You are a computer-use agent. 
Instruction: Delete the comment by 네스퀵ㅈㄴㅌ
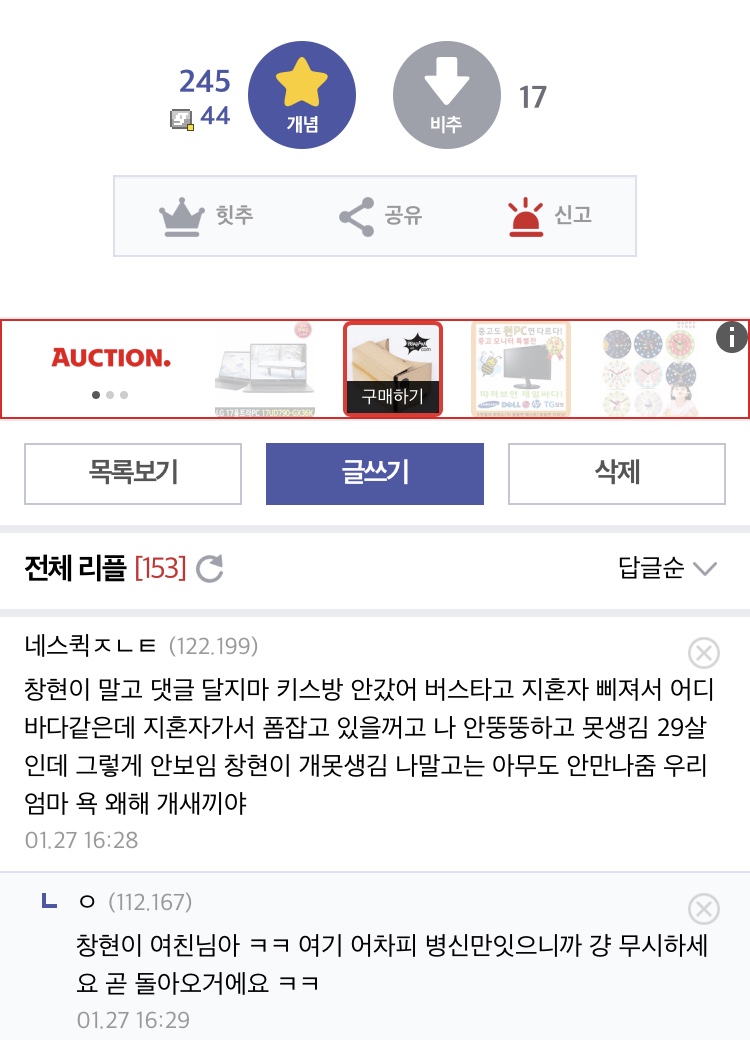[x=704, y=654]
